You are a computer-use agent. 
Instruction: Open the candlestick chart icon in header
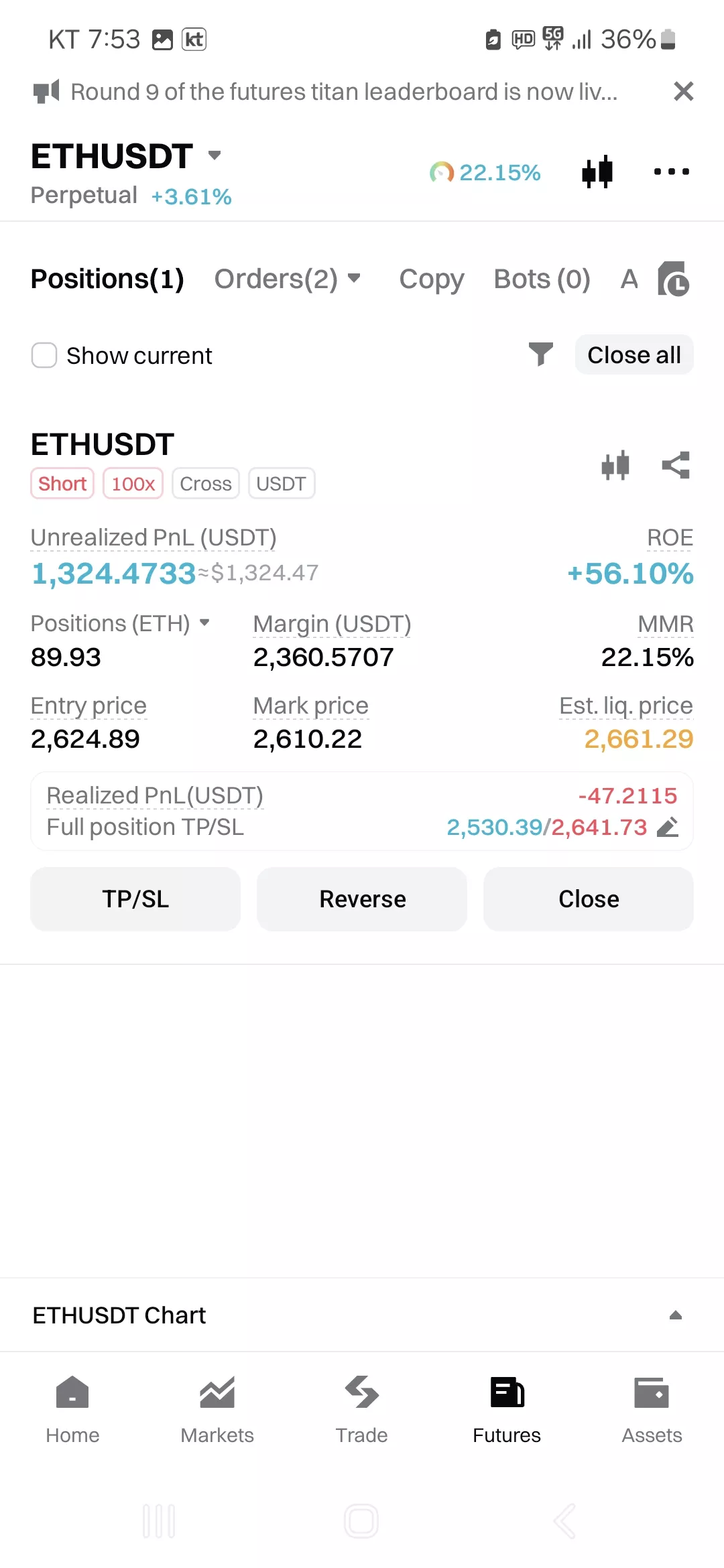[597, 172]
